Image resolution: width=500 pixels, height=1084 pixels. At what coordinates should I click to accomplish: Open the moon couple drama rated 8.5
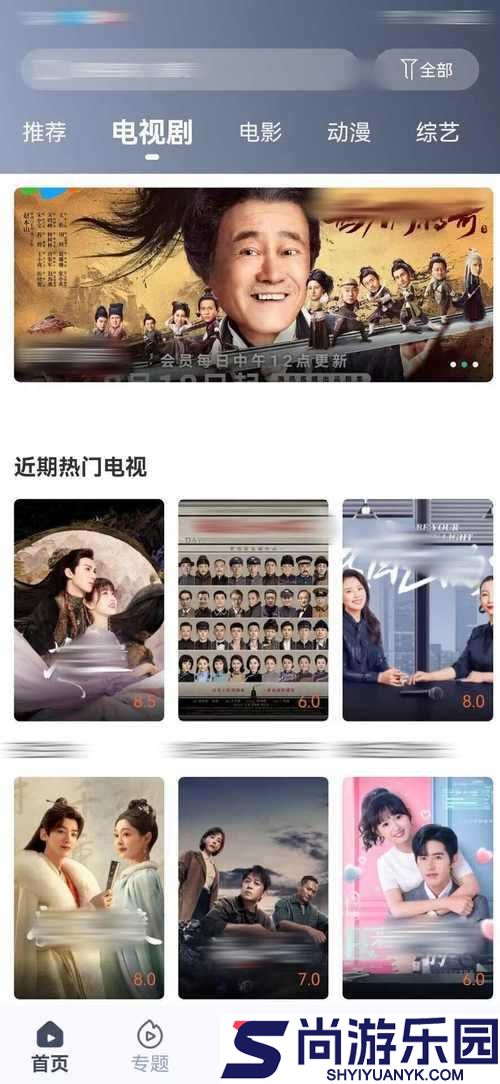tap(89, 610)
